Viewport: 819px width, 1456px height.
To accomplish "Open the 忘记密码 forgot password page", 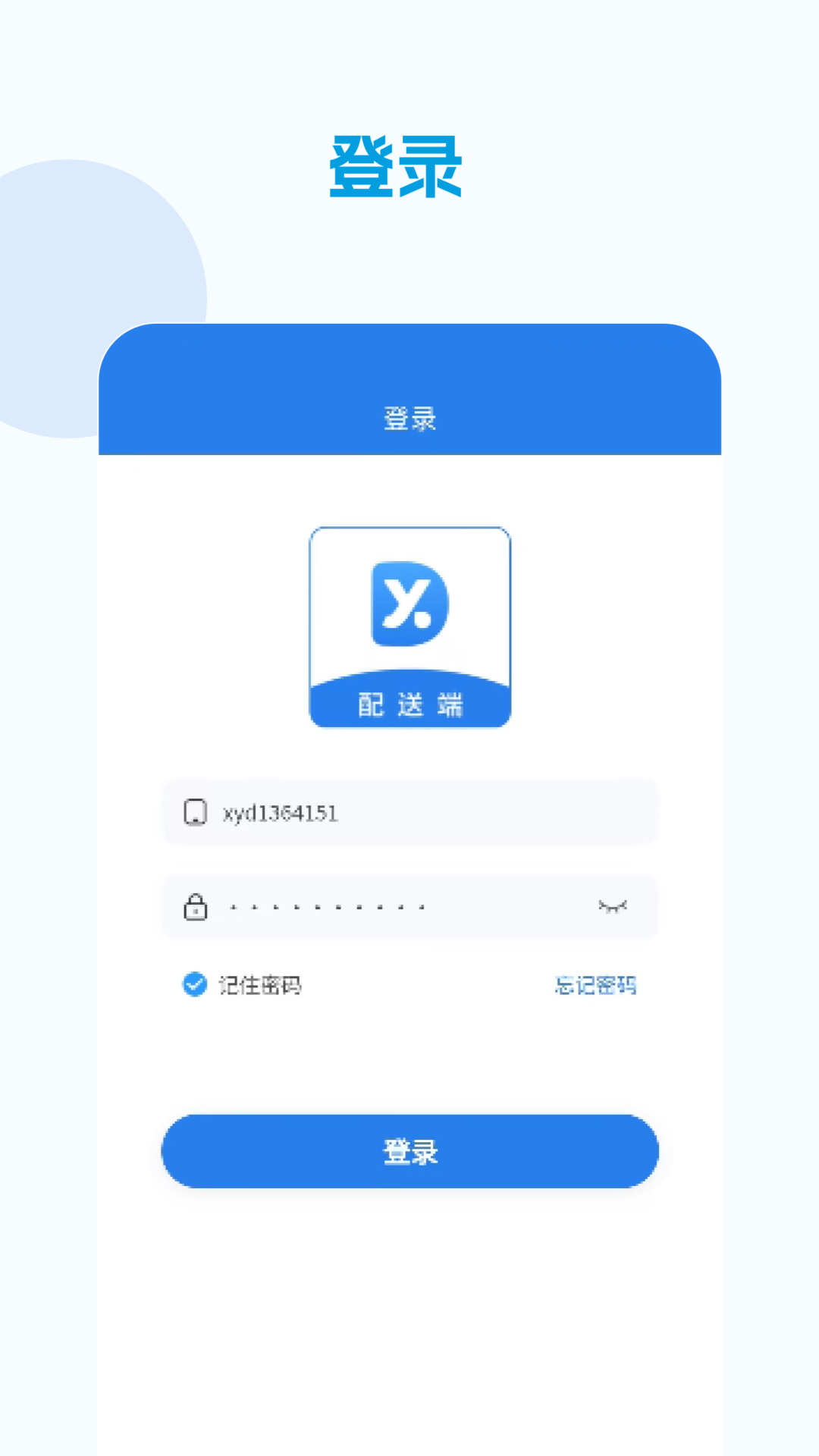I will click(x=595, y=985).
